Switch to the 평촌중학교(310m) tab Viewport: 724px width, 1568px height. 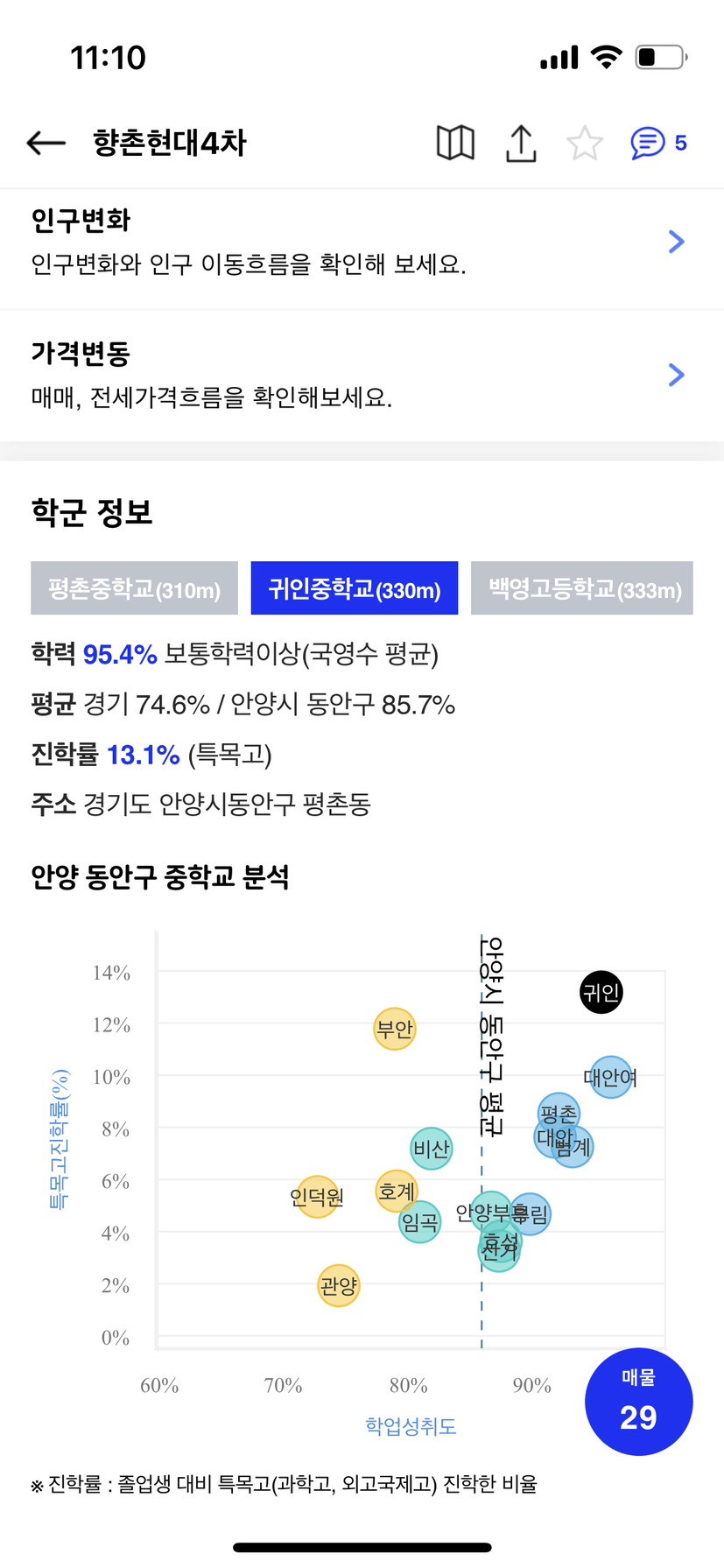134,588
